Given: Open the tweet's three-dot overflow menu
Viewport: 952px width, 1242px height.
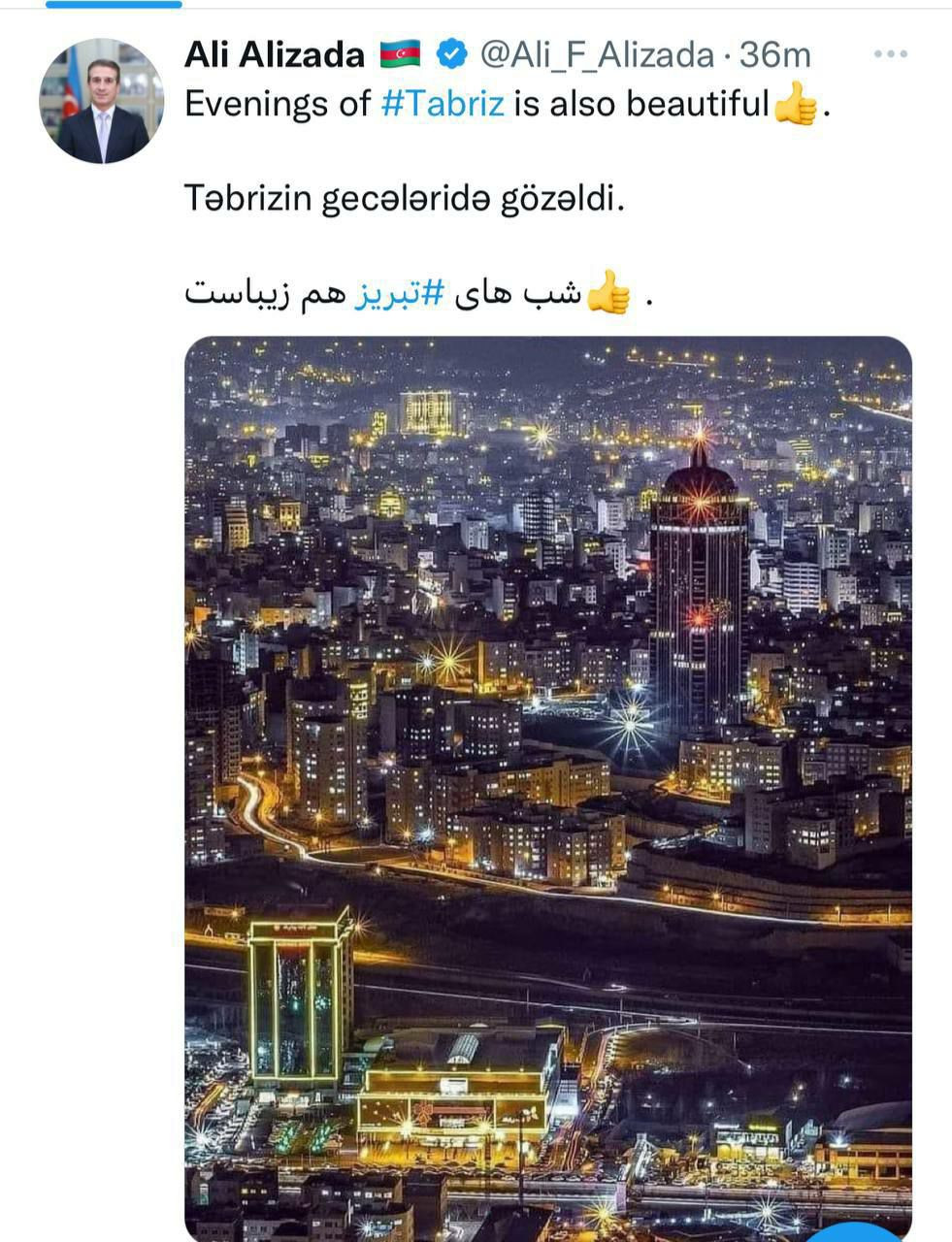Looking at the screenshot, I should (890, 54).
